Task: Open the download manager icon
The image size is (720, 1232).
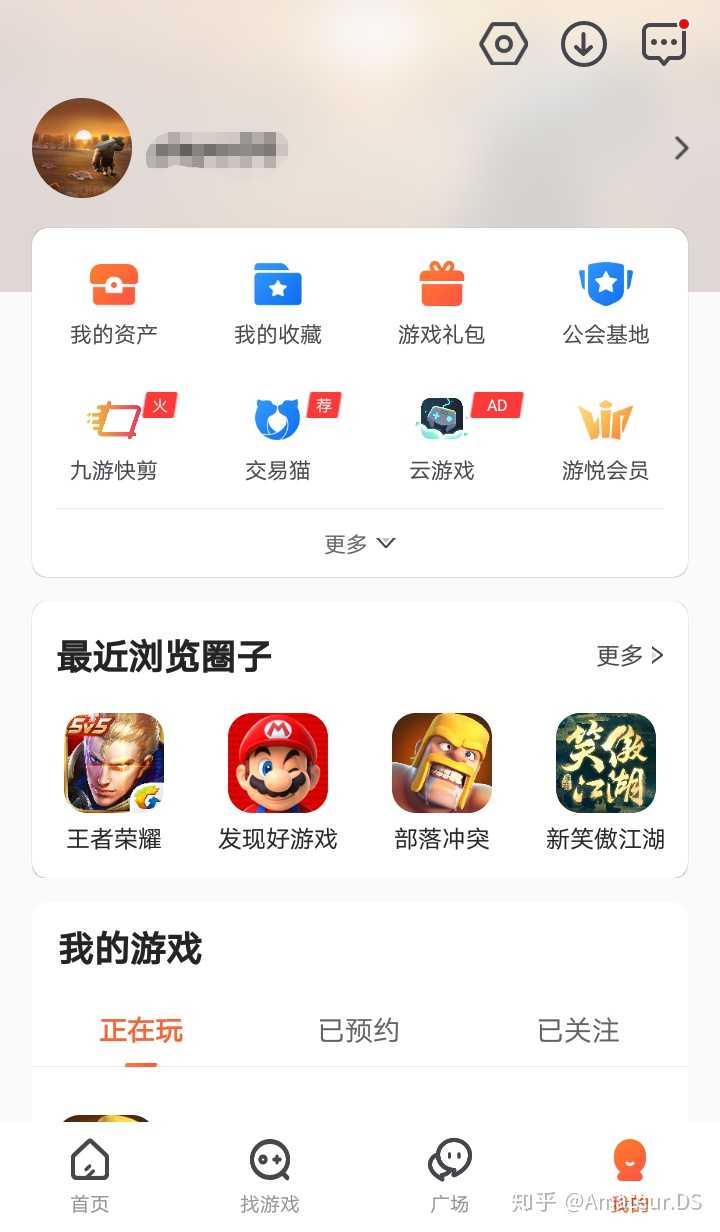Action: click(x=584, y=44)
